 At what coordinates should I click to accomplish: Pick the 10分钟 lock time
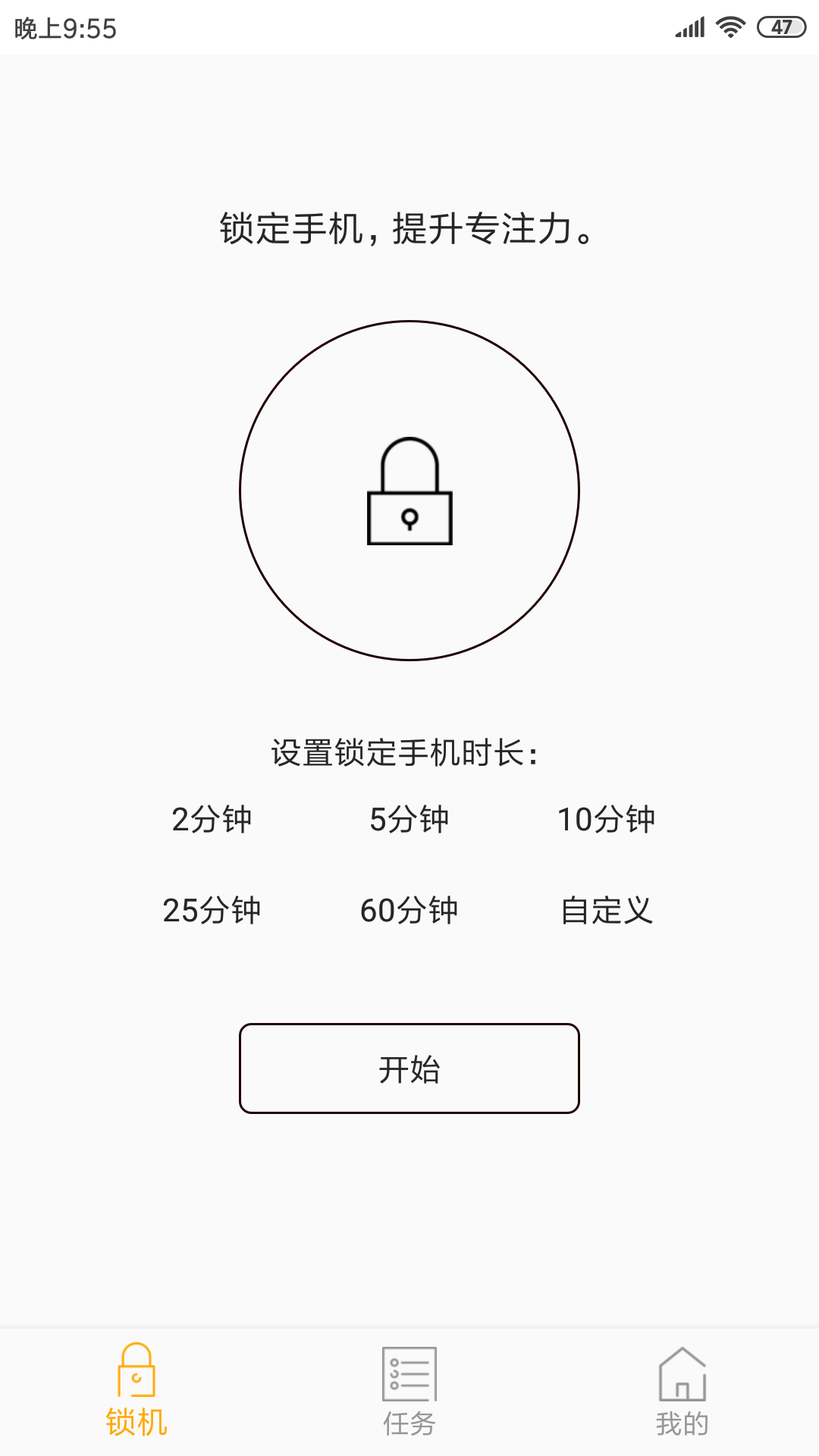point(607,820)
